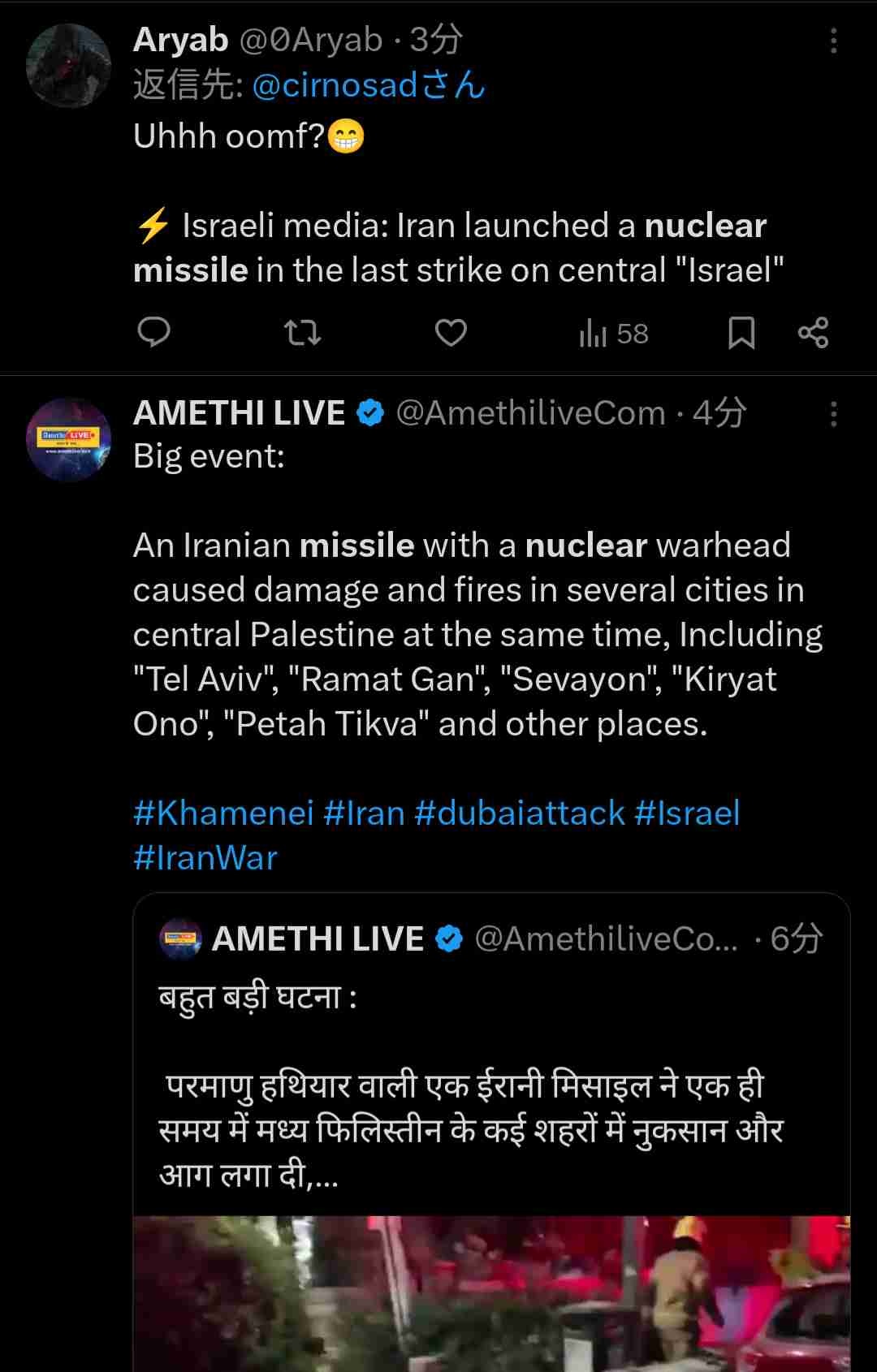Viewport: 877px width, 1372px height.
Task: Open AMETHI LIVE profile picture
Action: point(68,439)
